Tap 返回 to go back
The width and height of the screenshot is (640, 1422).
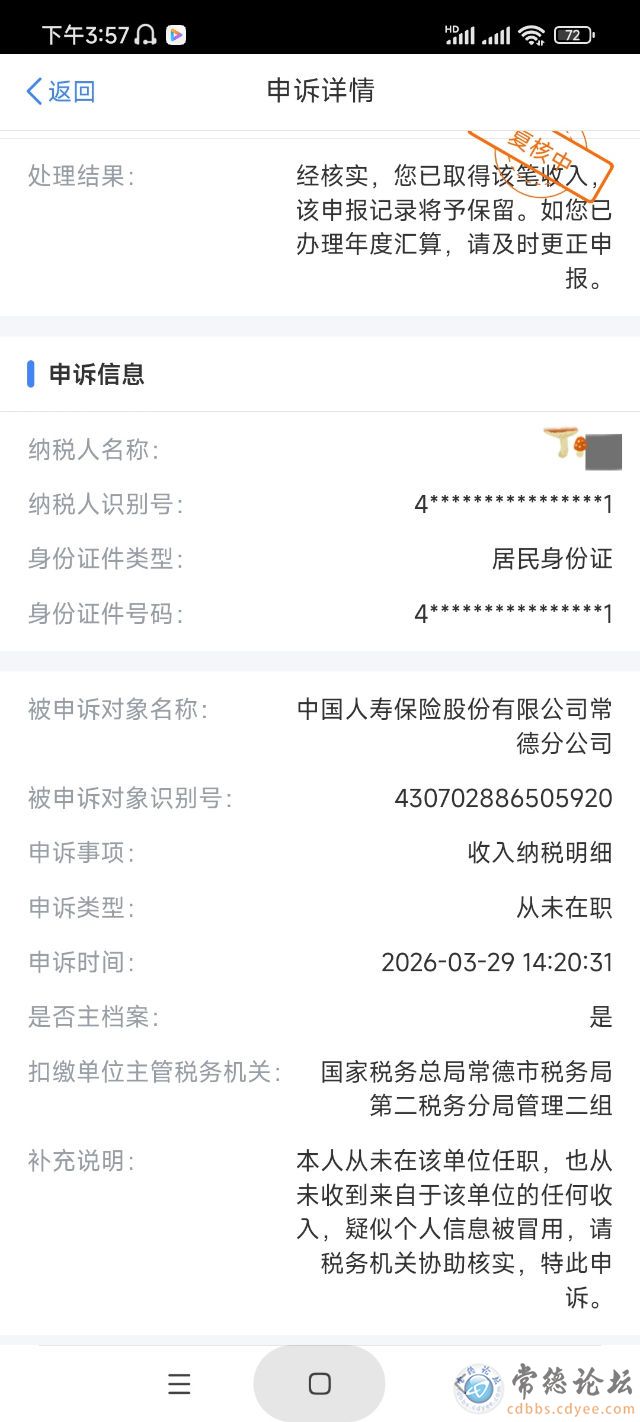60,91
